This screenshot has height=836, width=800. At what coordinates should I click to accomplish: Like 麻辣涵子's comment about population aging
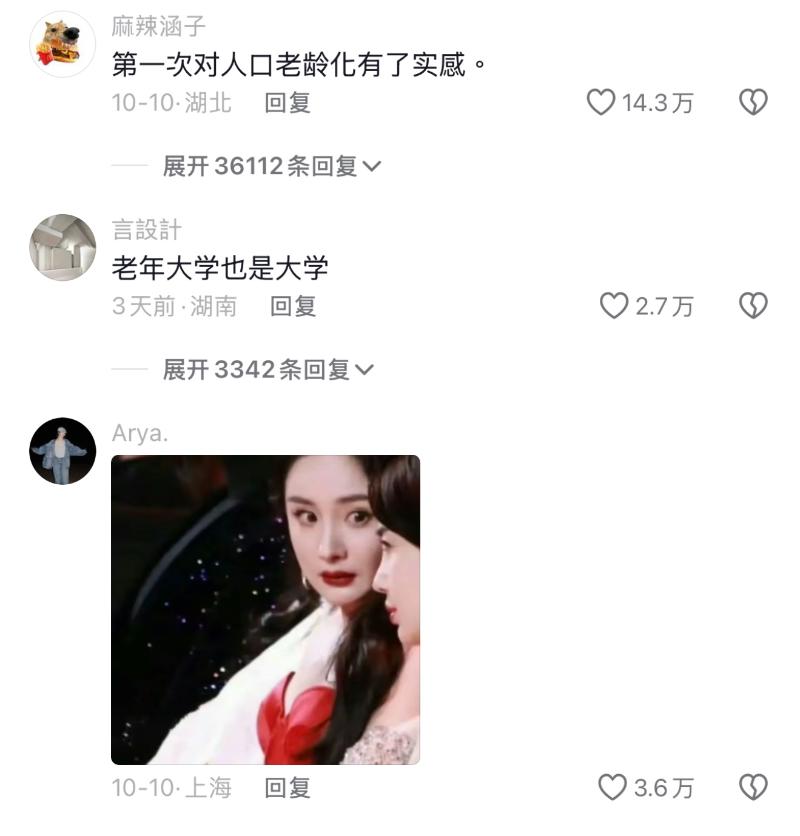tap(600, 102)
